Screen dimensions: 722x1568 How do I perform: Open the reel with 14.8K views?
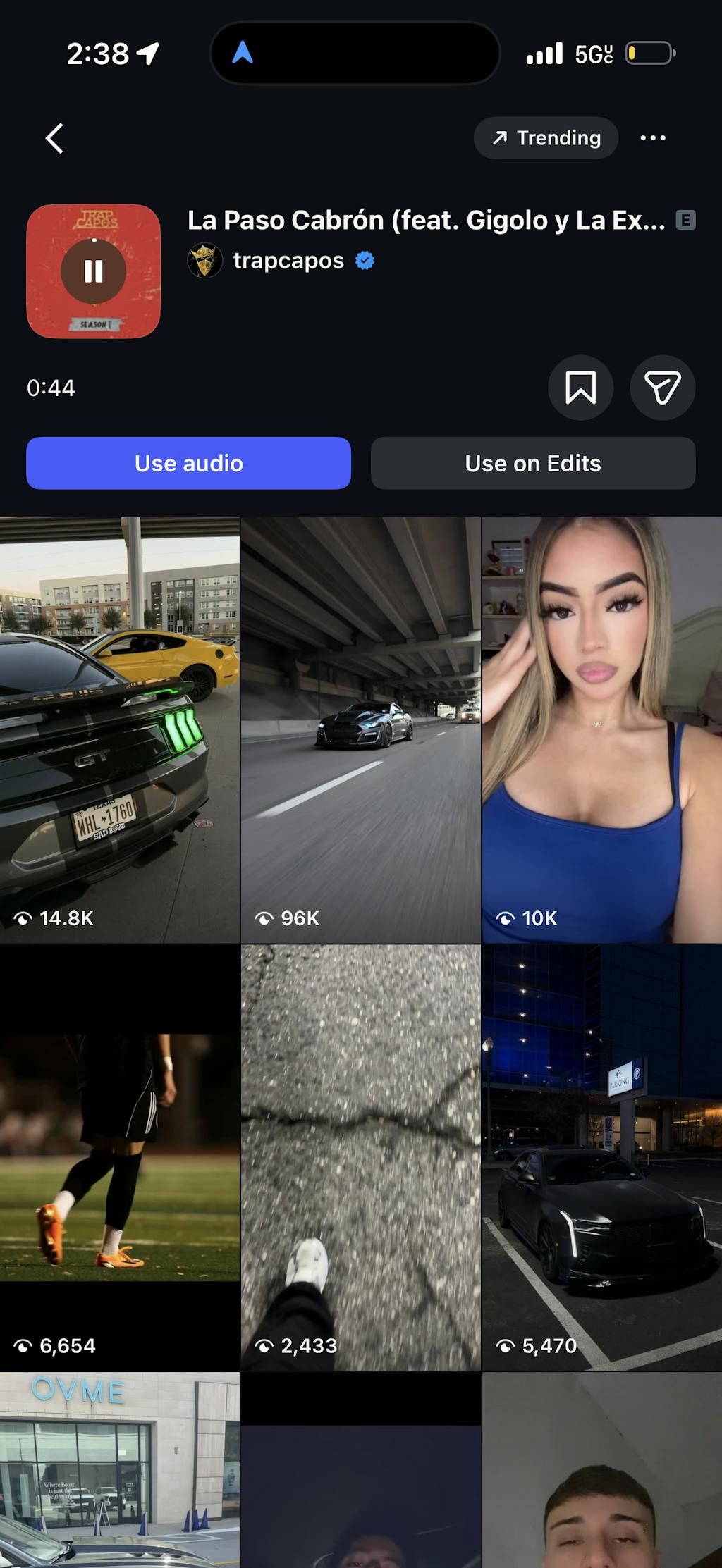pyautogui.click(x=120, y=729)
